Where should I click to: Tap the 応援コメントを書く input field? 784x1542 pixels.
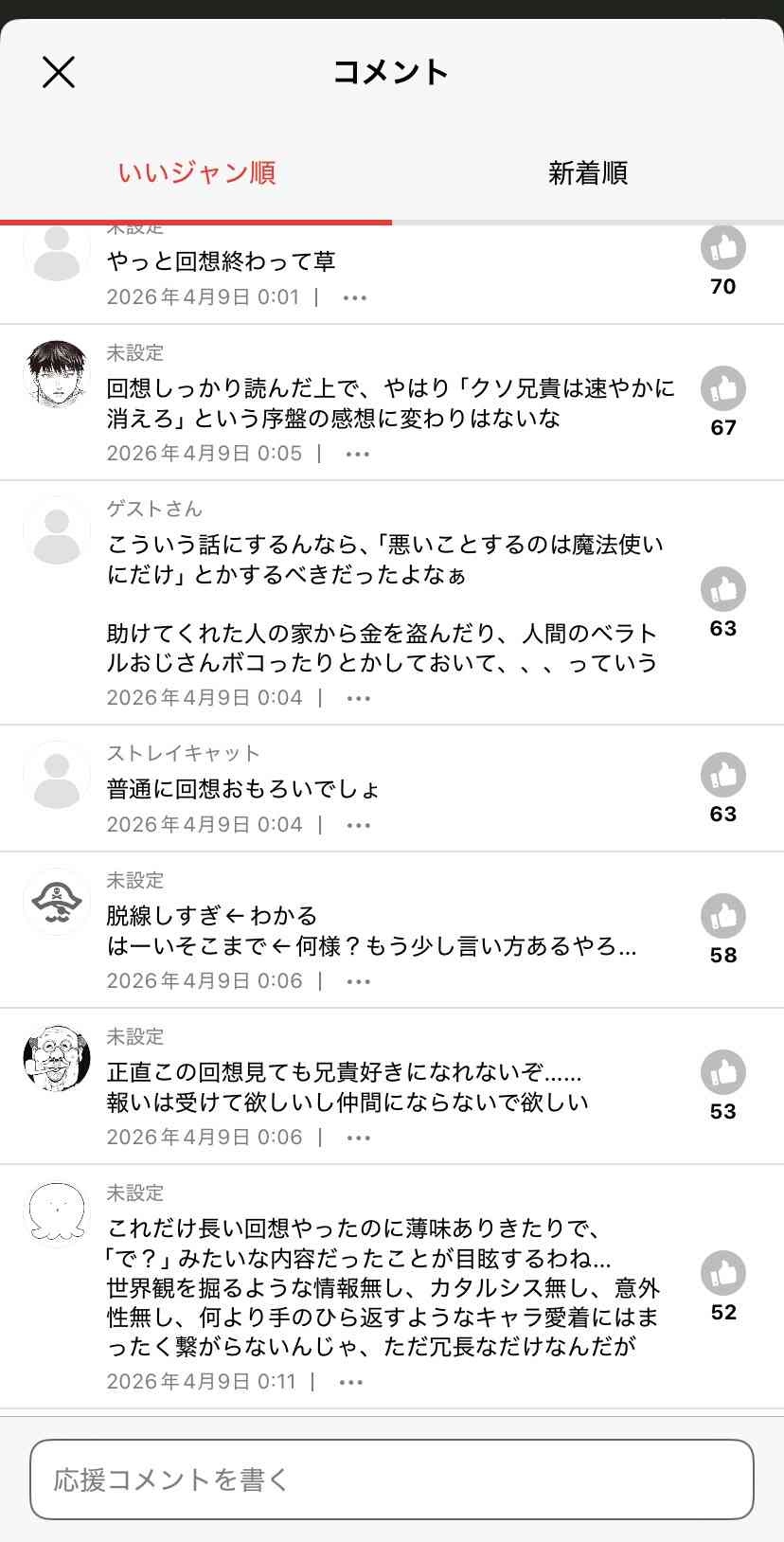pos(391,1479)
